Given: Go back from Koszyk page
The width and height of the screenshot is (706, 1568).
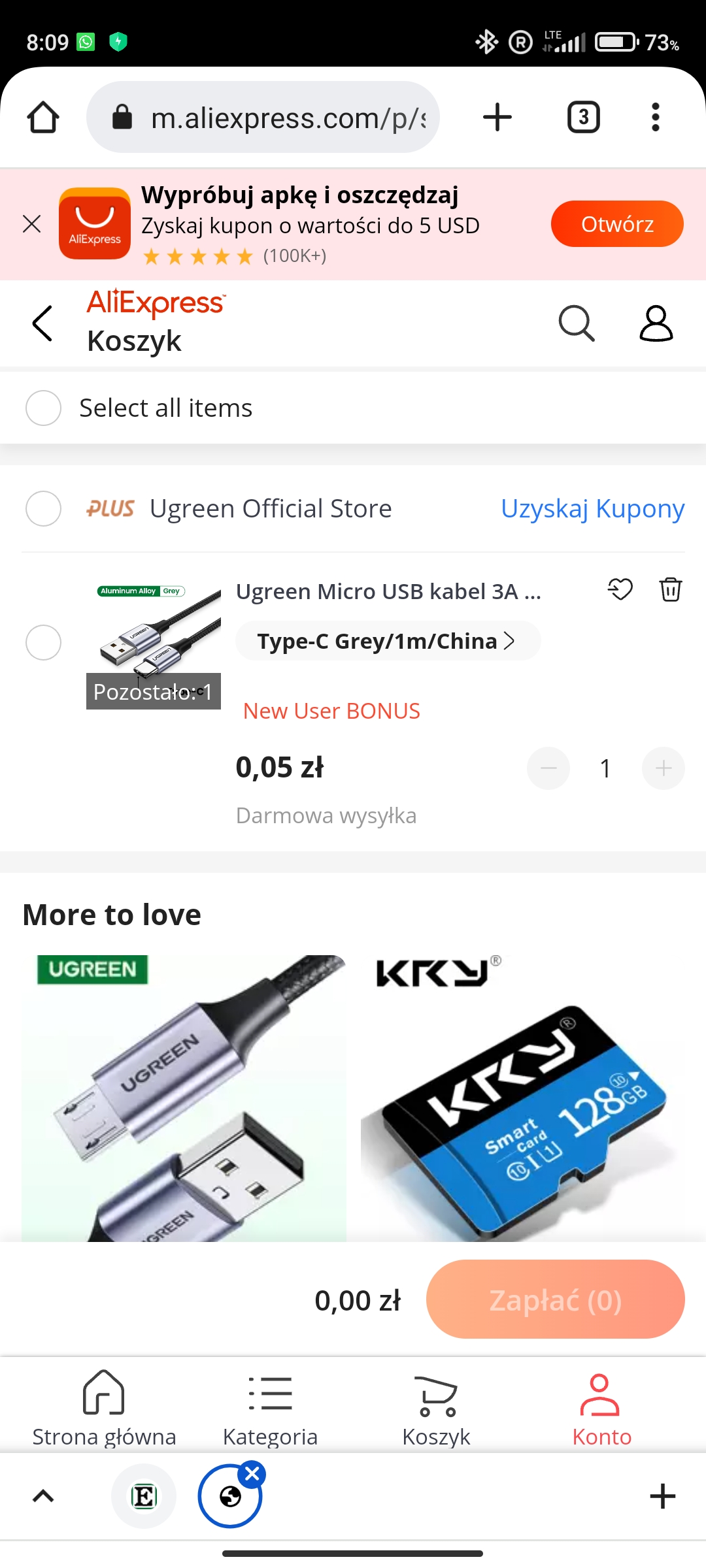Looking at the screenshot, I should 42,323.
